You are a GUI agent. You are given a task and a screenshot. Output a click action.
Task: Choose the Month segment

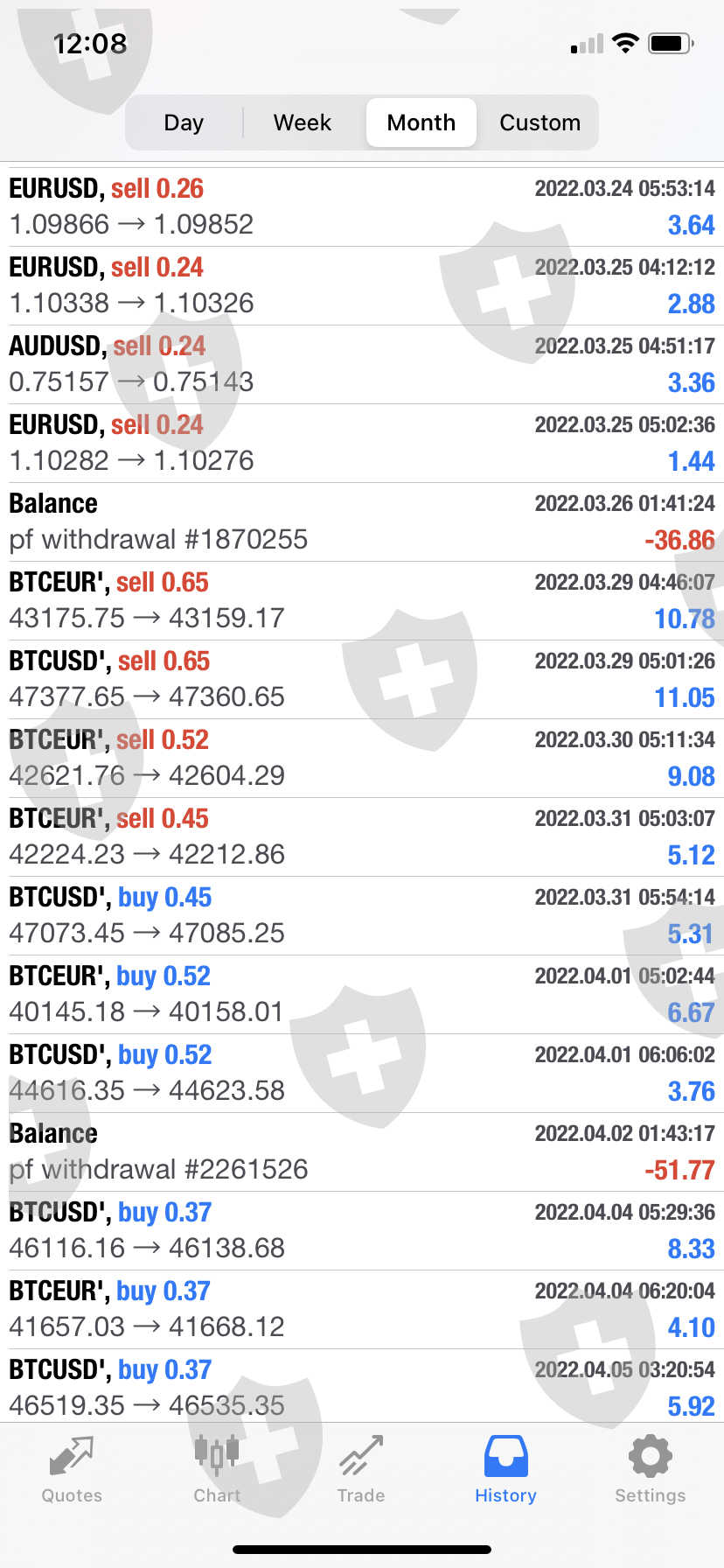click(421, 122)
